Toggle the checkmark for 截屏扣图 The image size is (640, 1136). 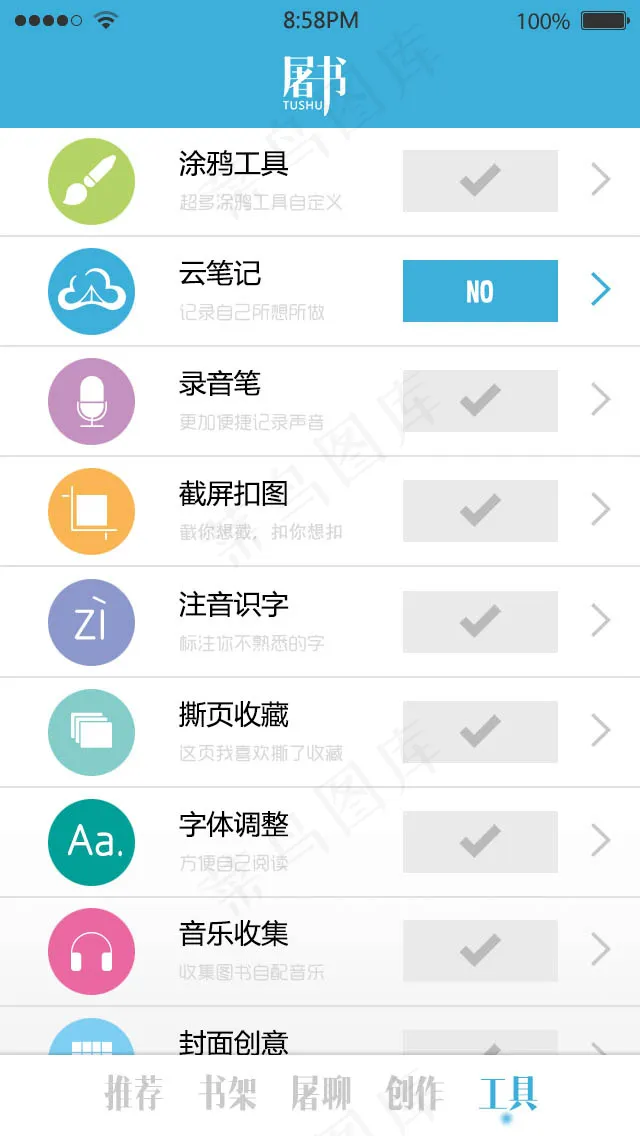pos(480,511)
